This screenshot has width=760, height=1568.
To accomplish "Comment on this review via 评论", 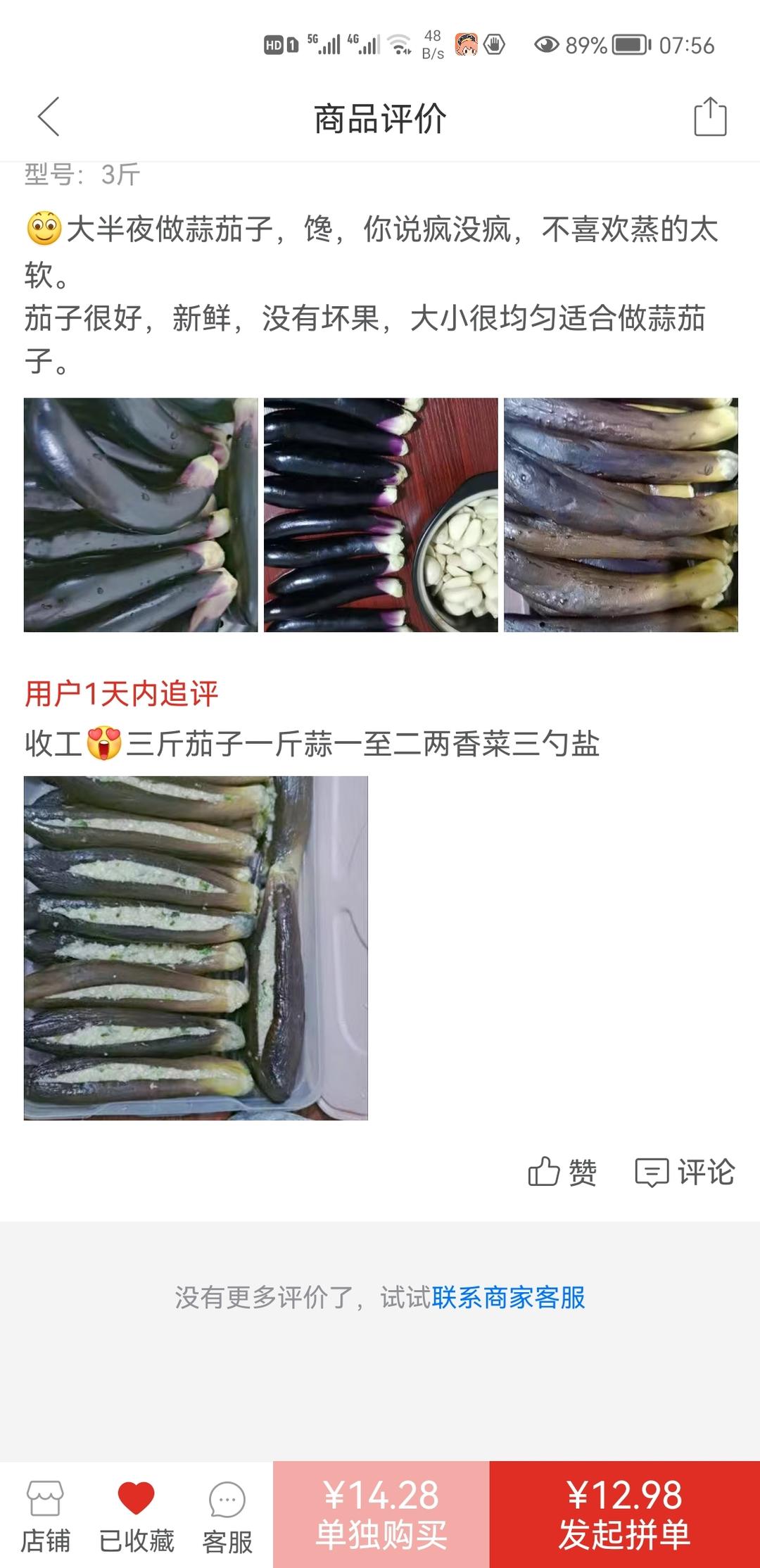I will 685,1172.
